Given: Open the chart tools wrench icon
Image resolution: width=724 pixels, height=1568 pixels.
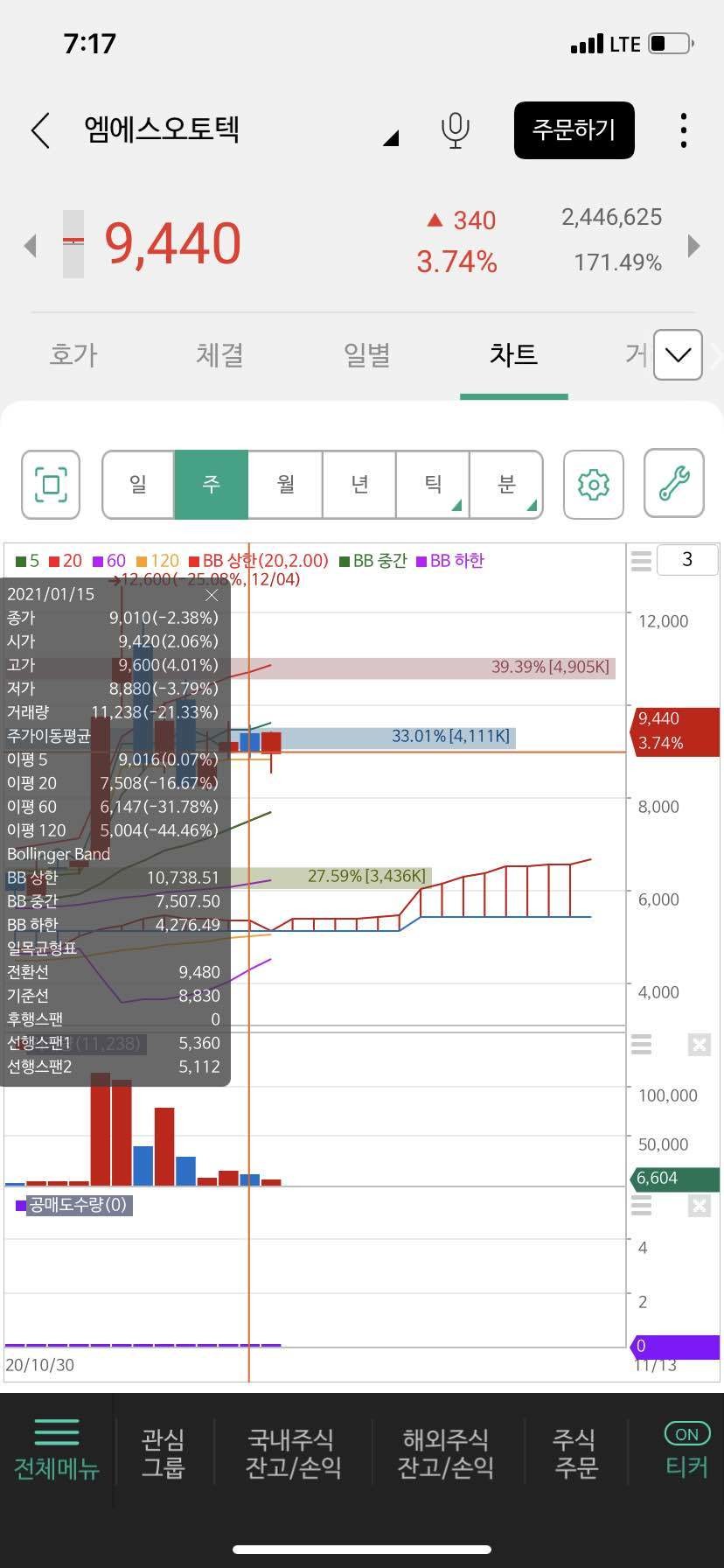Looking at the screenshot, I should [x=673, y=484].
